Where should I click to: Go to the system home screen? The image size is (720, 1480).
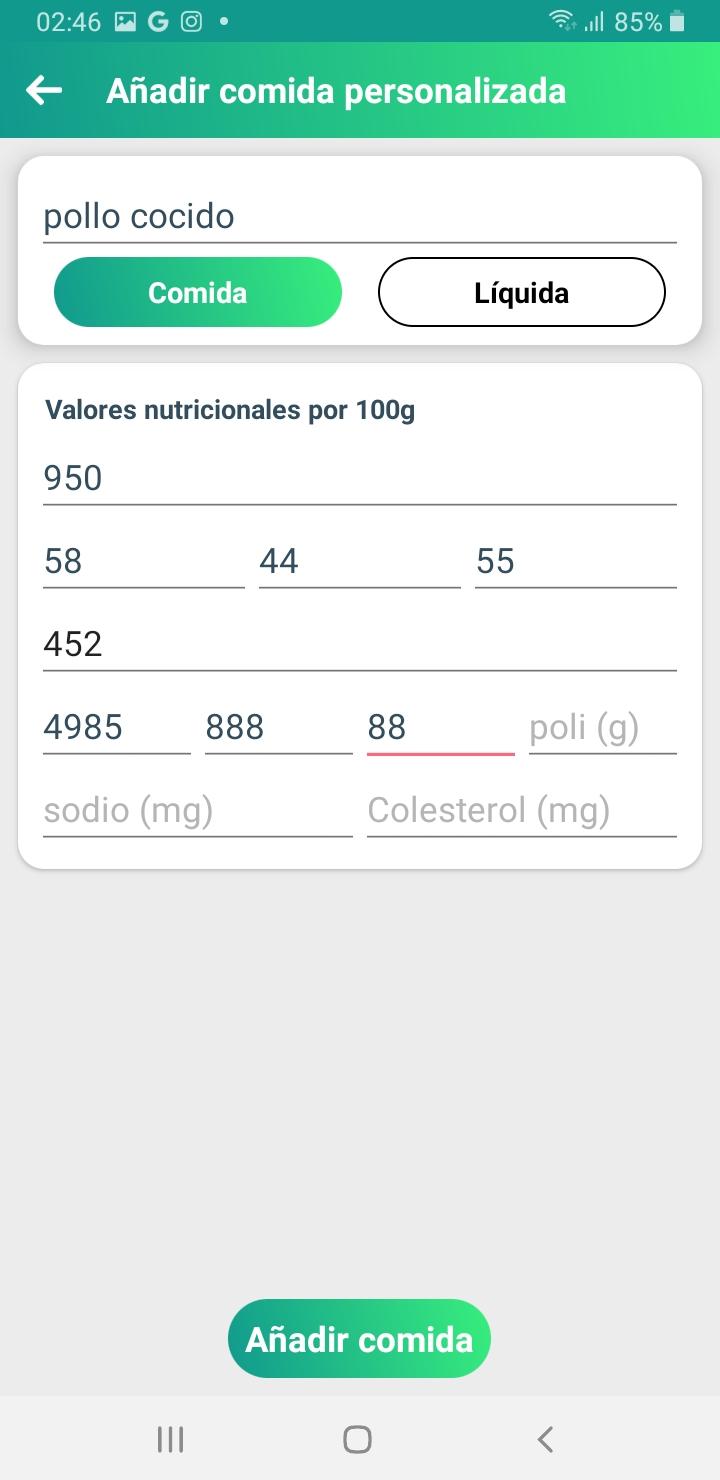pyautogui.click(x=357, y=1439)
